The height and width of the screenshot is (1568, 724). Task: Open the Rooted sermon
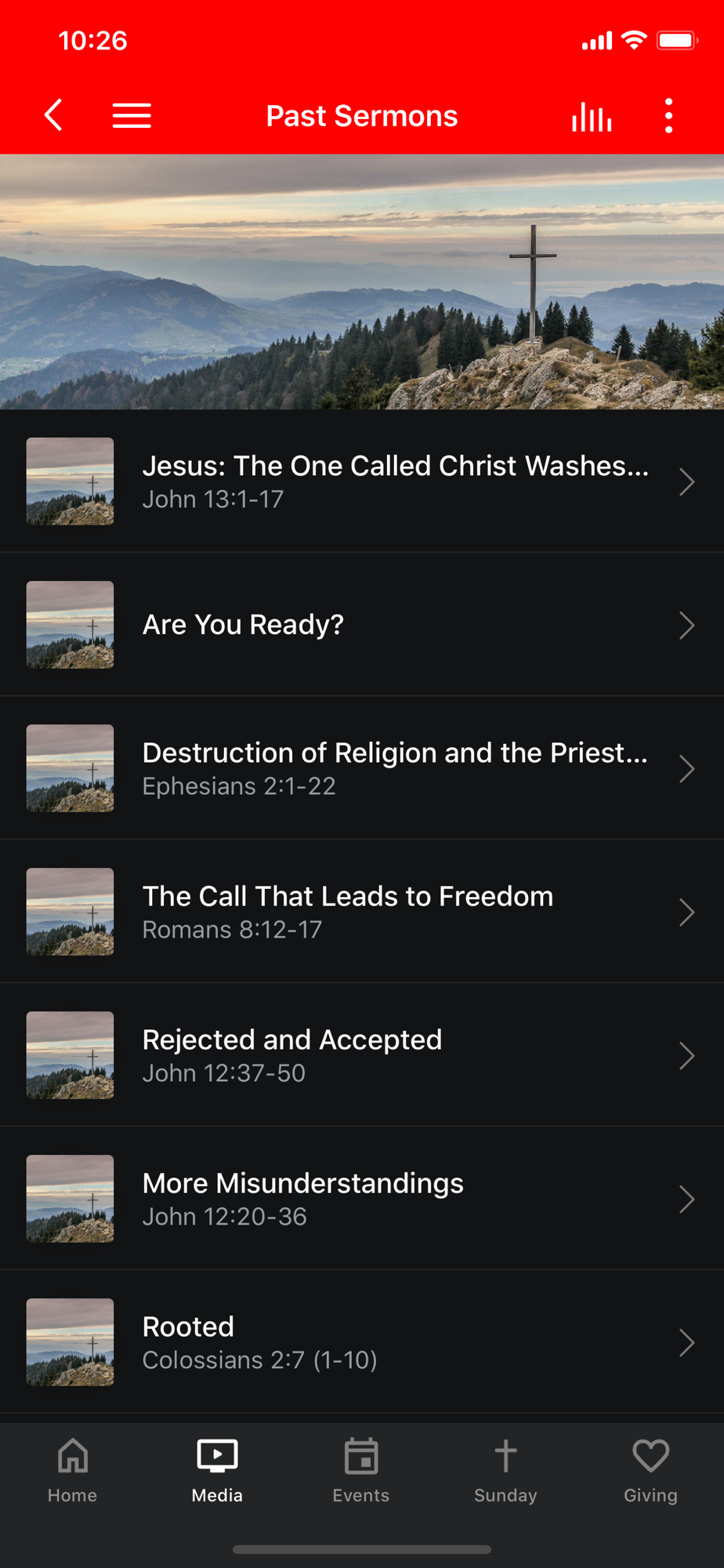coord(362,1342)
